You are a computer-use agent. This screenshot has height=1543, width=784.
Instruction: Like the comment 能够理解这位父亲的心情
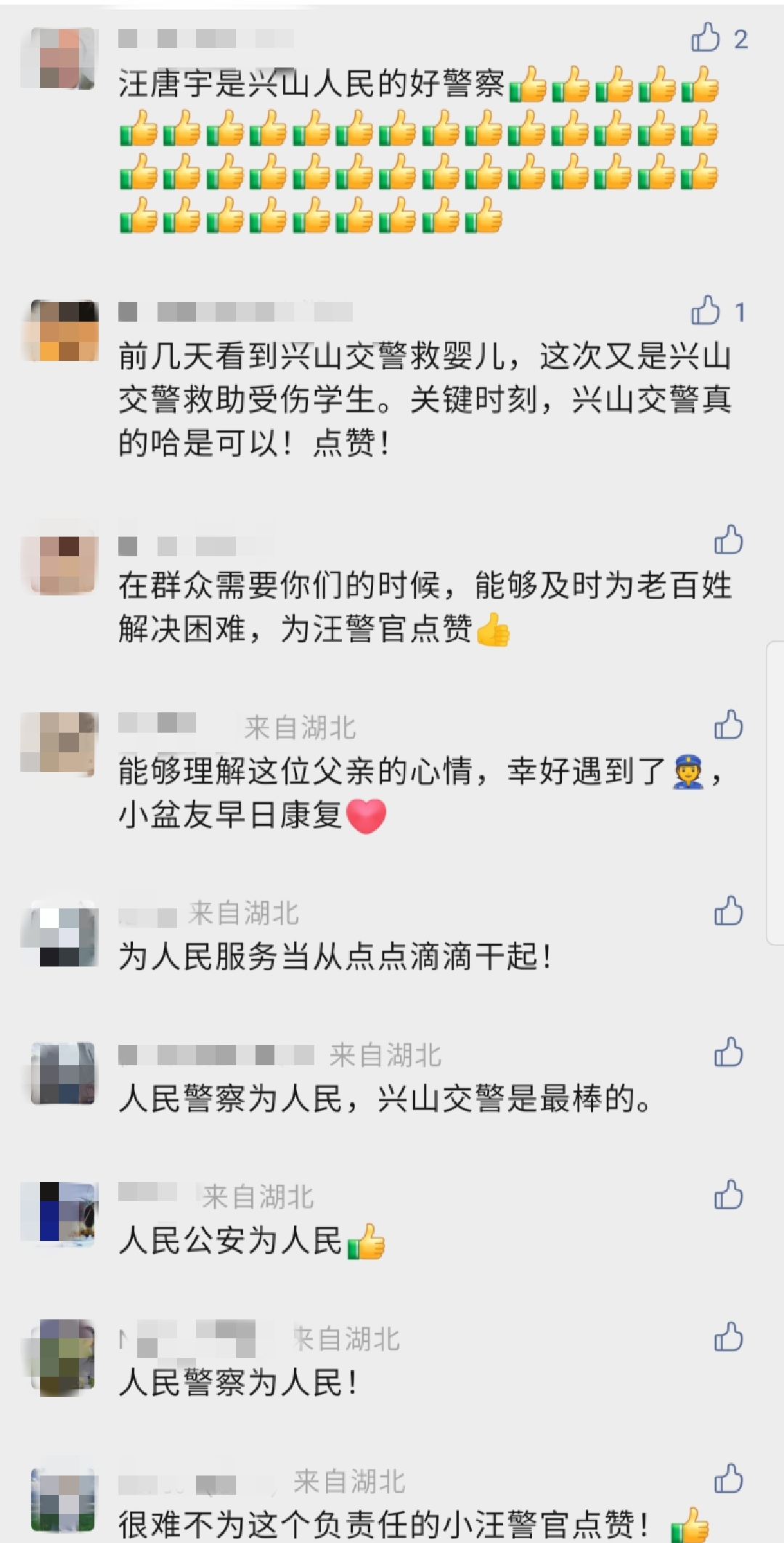[x=728, y=725]
